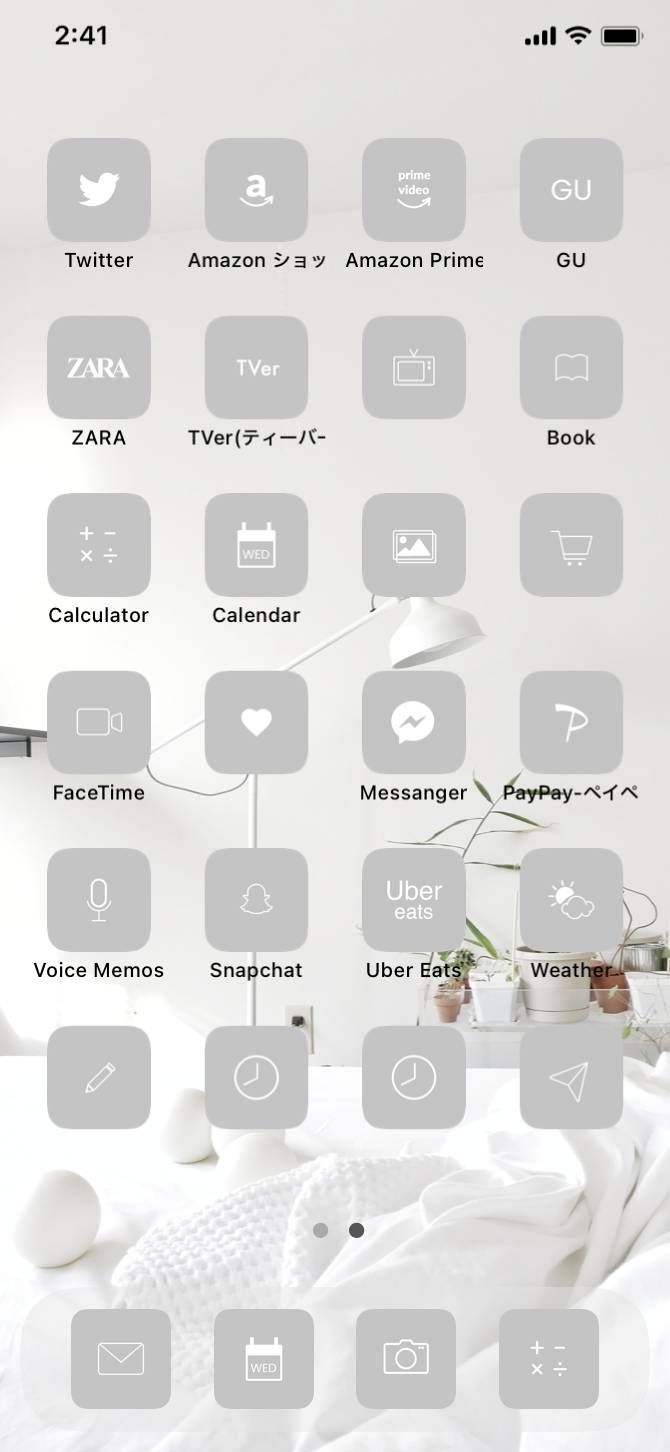The height and width of the screenshot is (1452, 670).
Task: Start the FaceTime app
Action: click(x=99, y=722)
